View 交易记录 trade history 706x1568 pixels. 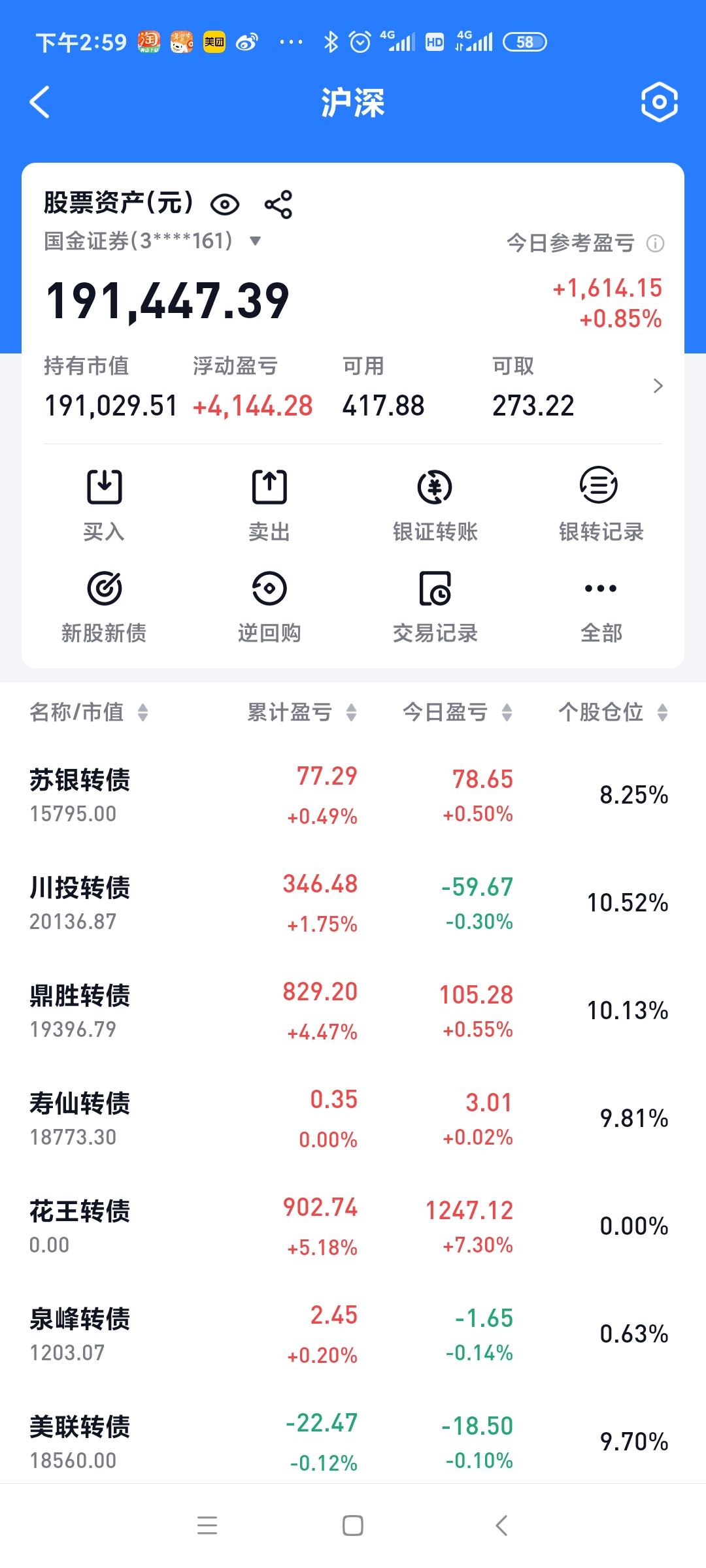tap(435, 606)
